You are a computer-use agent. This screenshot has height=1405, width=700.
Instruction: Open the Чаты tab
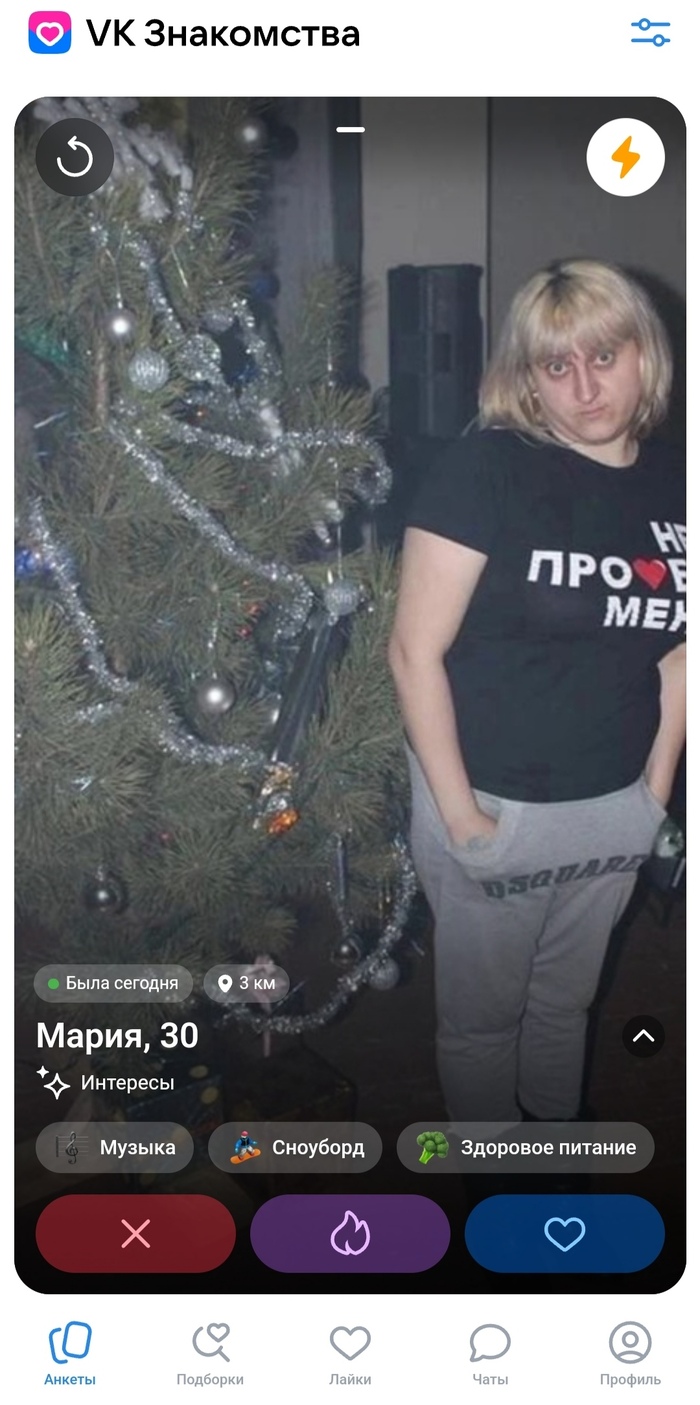click(x=490, y=1353)
